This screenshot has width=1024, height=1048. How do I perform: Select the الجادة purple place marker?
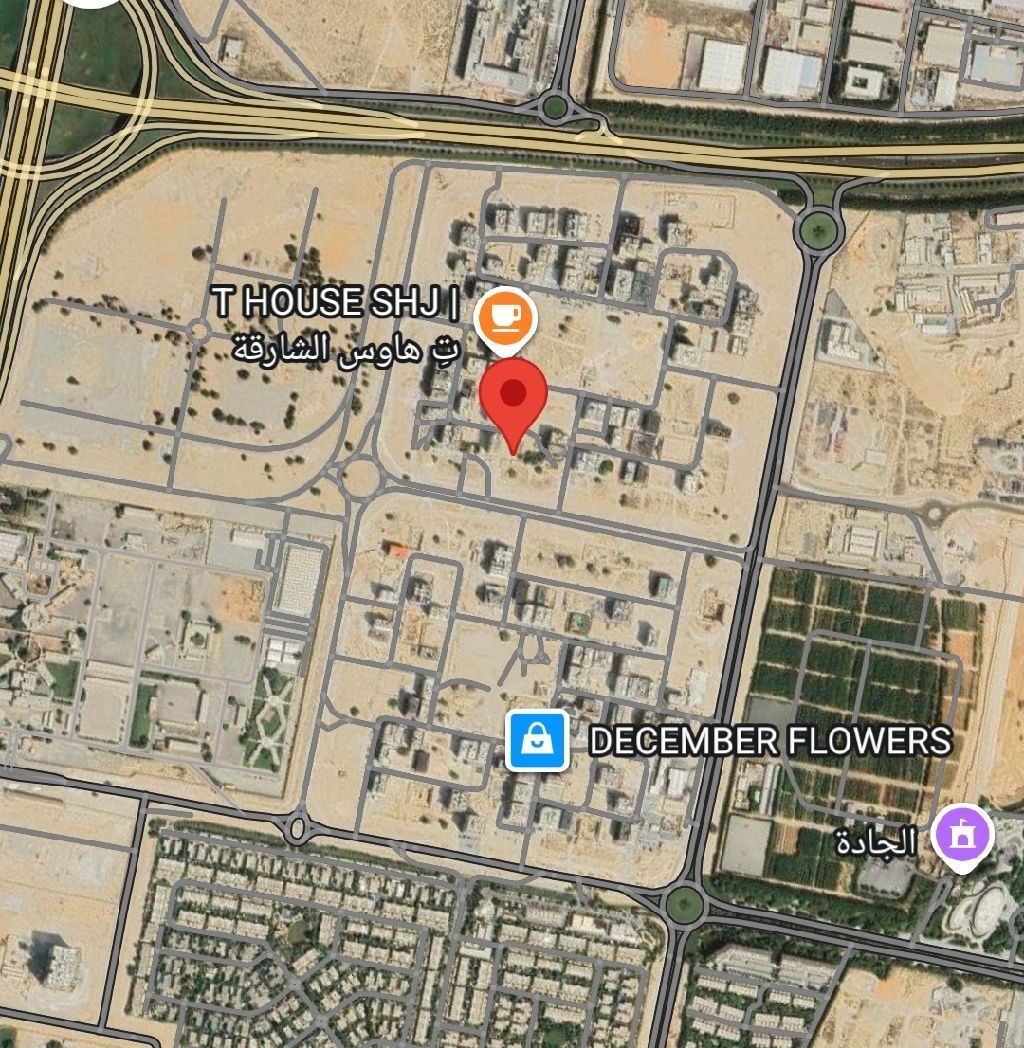point(962,835)
